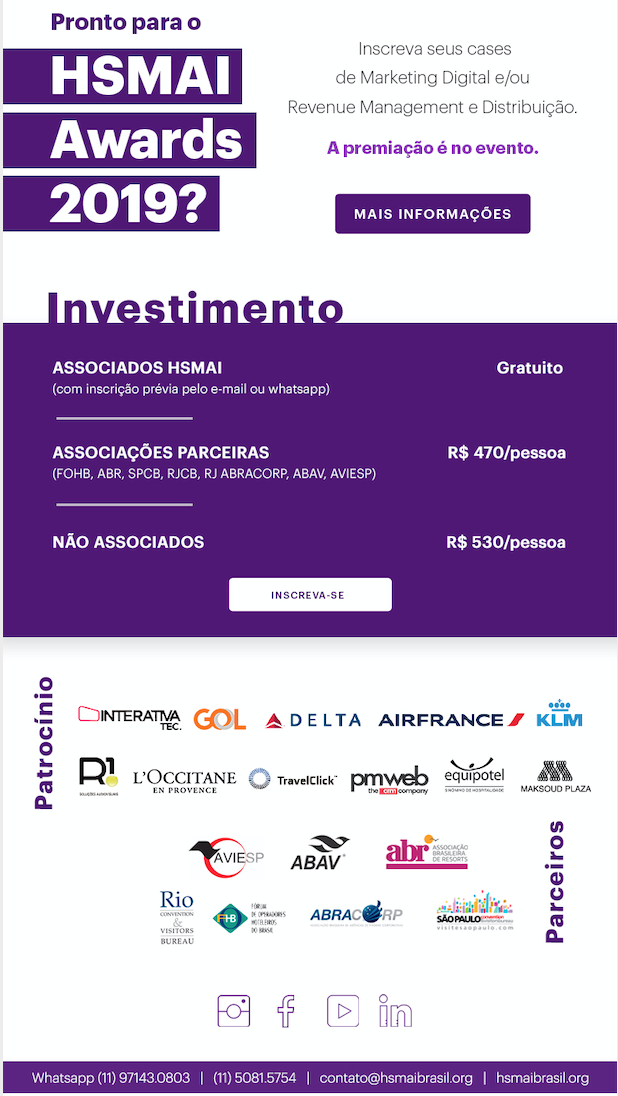Call (11) 5081.5754 from the footer
Screen dimensions: 618x1096
pyautogui.click(x=255, y=1078)
